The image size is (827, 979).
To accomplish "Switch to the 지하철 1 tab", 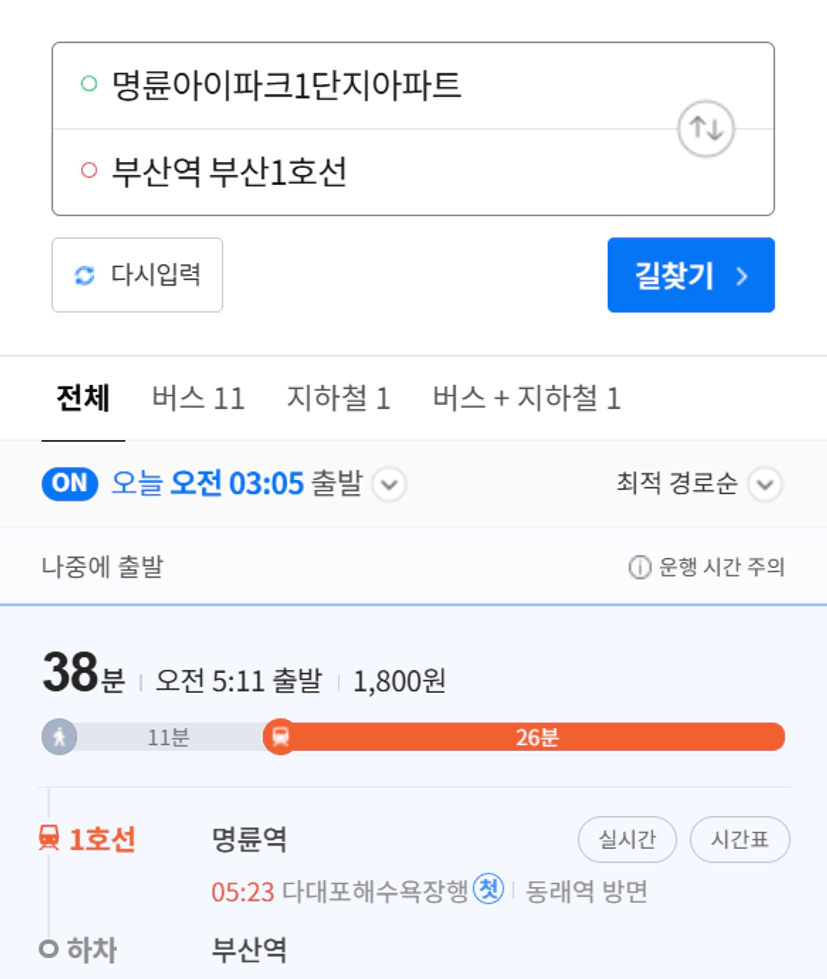I will (x=338, y=398).
